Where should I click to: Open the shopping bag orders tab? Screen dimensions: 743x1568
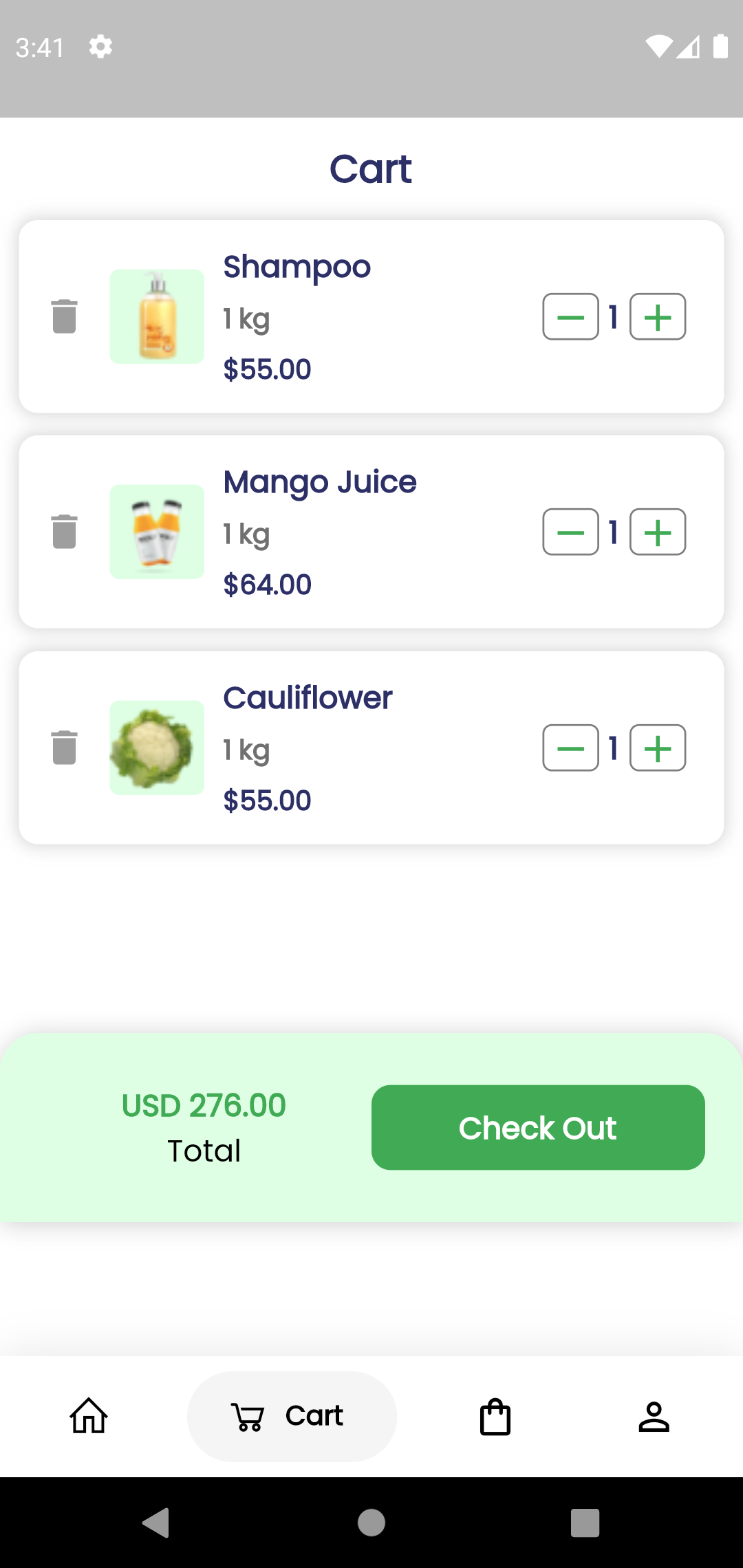pyautogui.click(x=495, y=1417)
